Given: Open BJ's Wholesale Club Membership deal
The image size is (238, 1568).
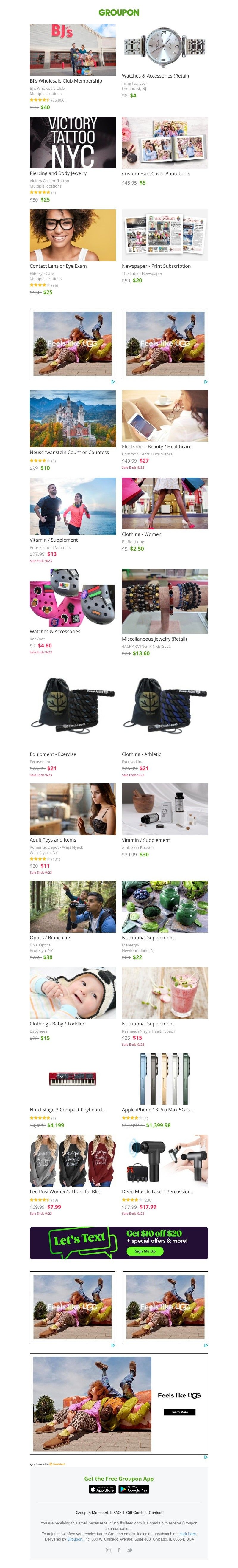Looking at the screenshot, I should tap(72, 50).
